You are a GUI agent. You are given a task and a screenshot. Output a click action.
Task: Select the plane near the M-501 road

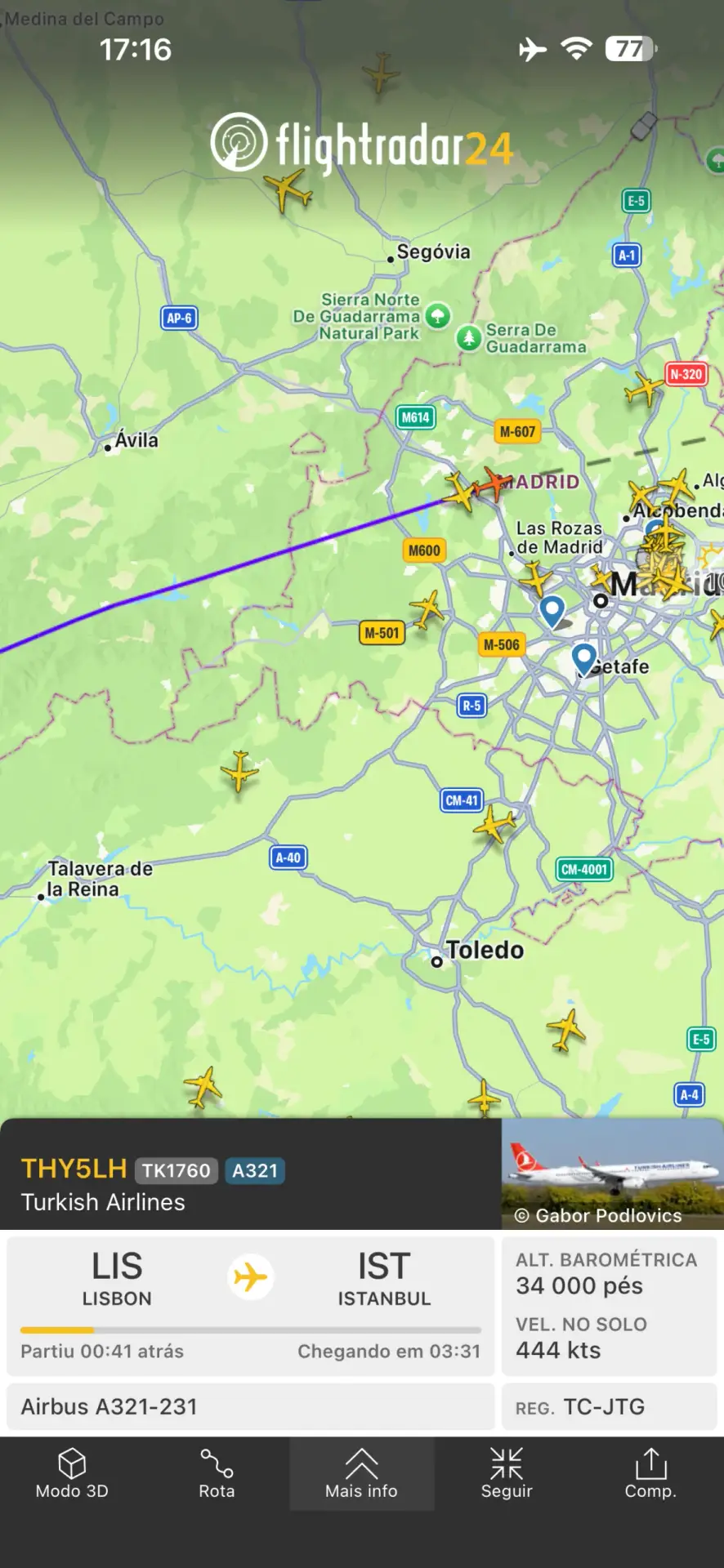pos(427,609)
